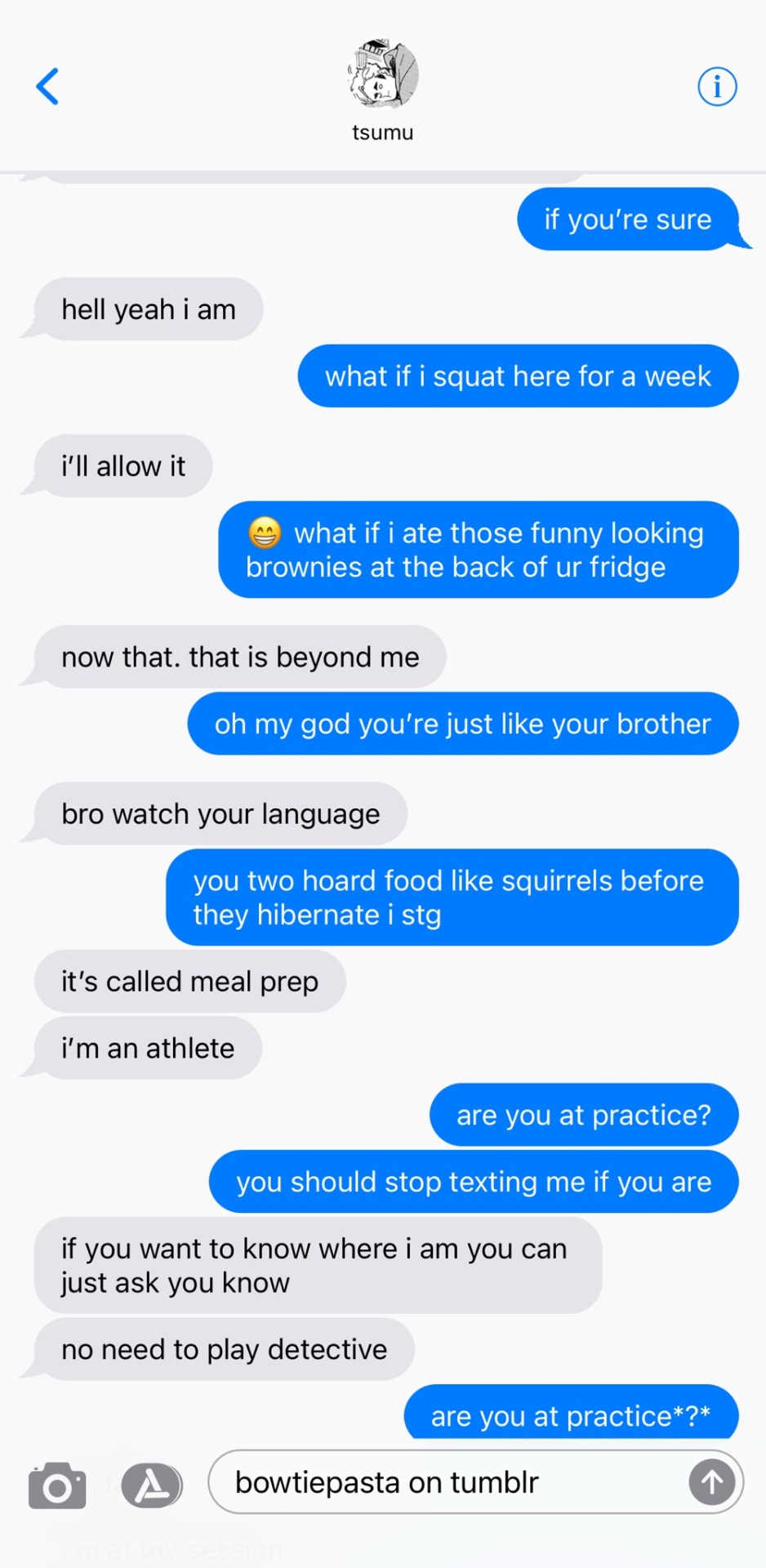Focus the message text field
Image resolution: width=766 pixels, height=1568 pixels.
tap(449, 1482)
